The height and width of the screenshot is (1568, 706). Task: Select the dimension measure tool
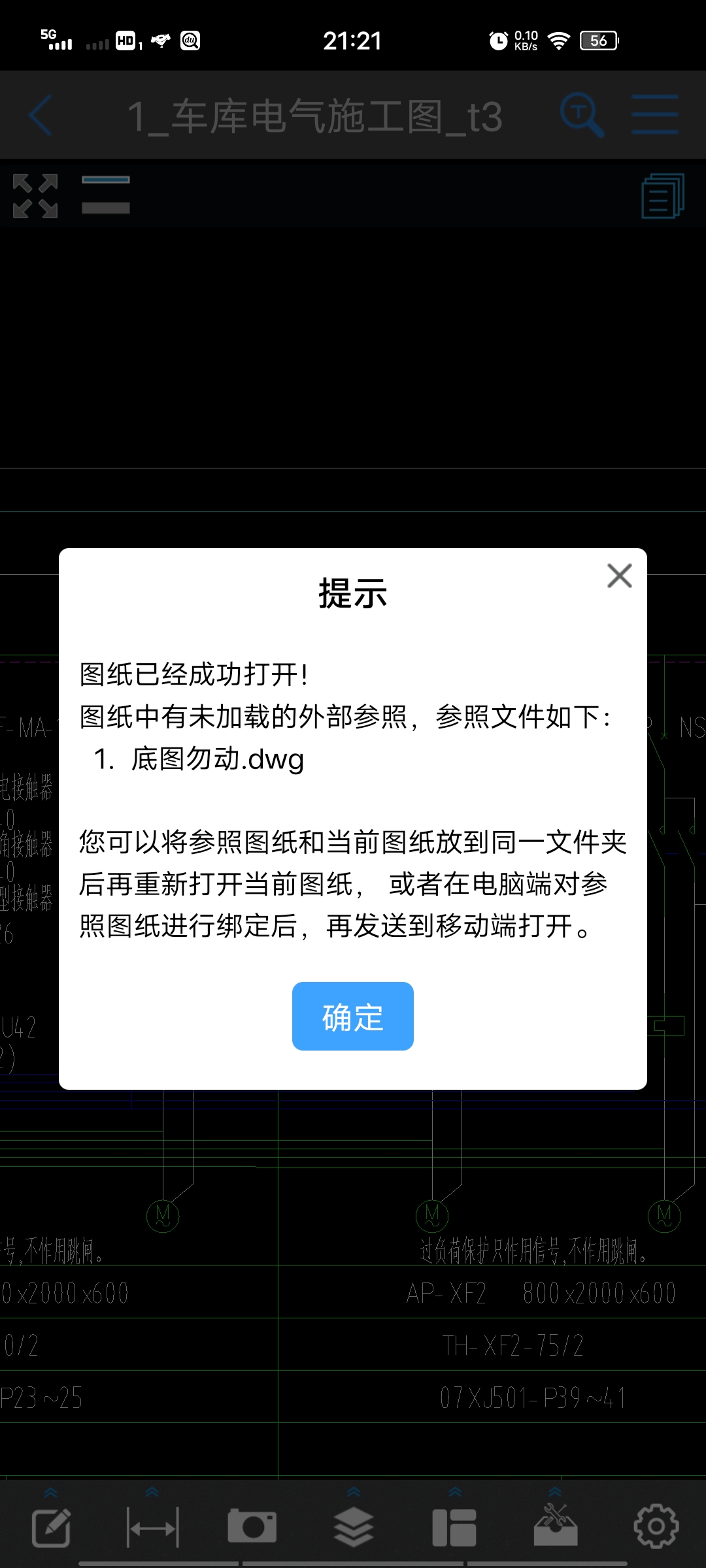pos(152,1527)
